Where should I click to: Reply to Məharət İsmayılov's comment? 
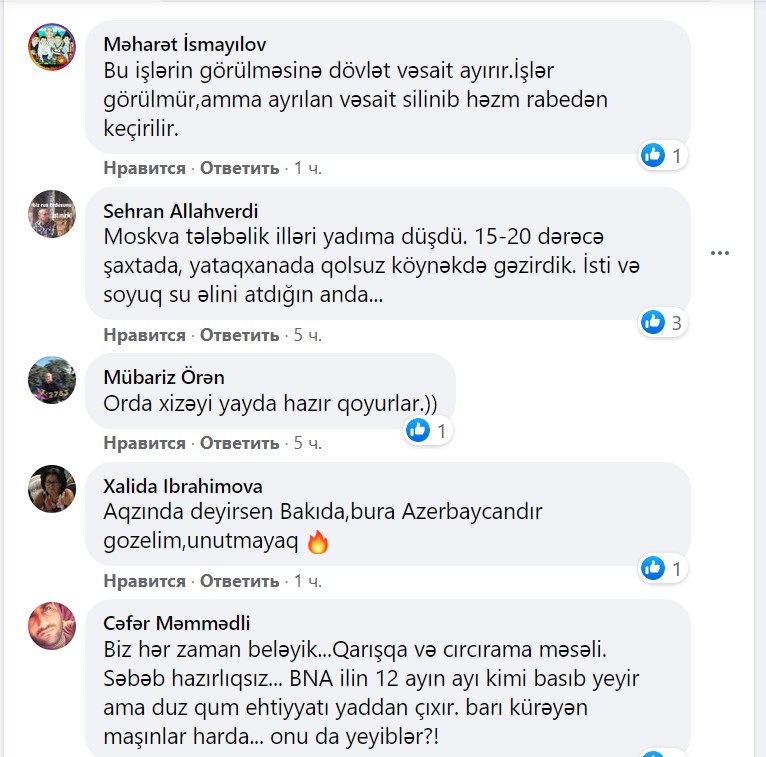coord(239,168)
